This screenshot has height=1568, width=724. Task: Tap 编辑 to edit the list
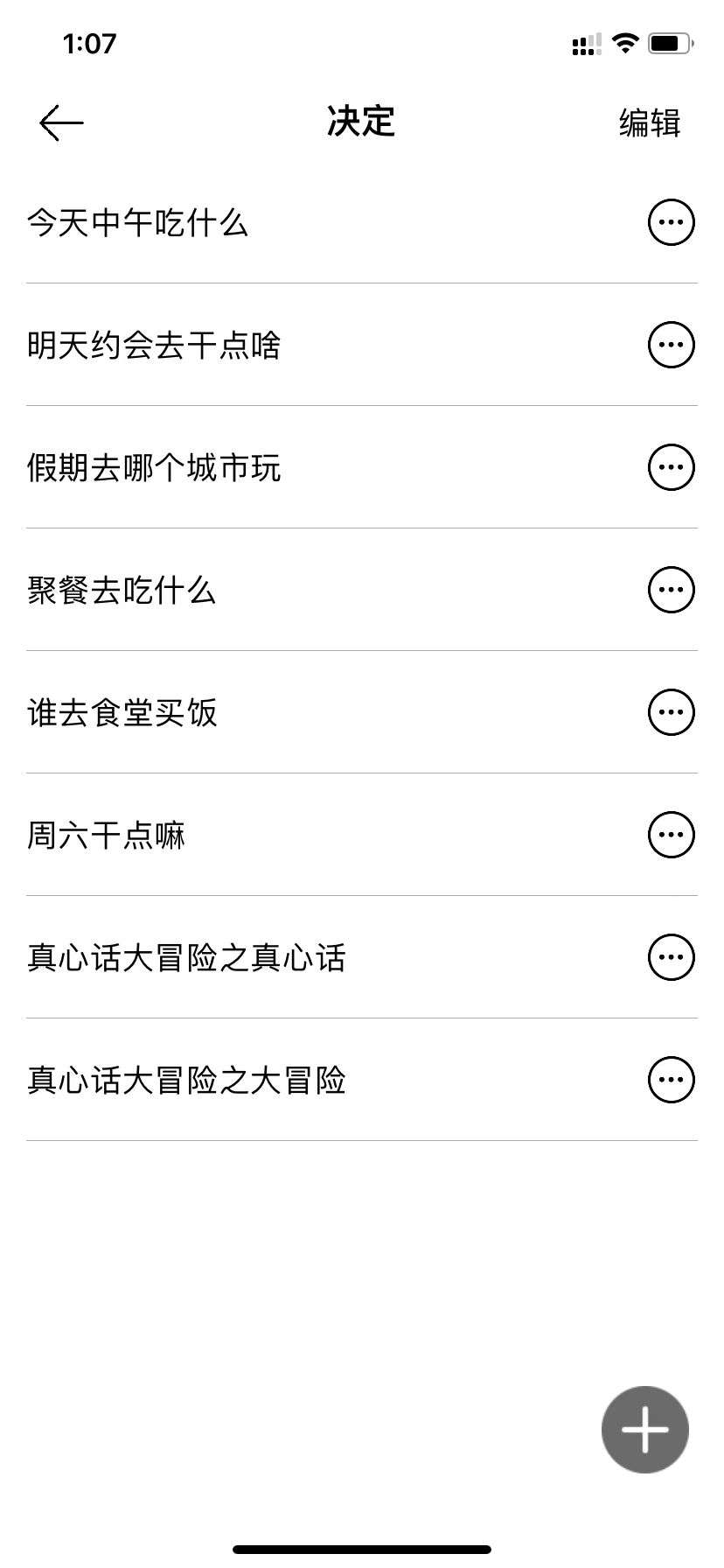[x=649, y=122]
